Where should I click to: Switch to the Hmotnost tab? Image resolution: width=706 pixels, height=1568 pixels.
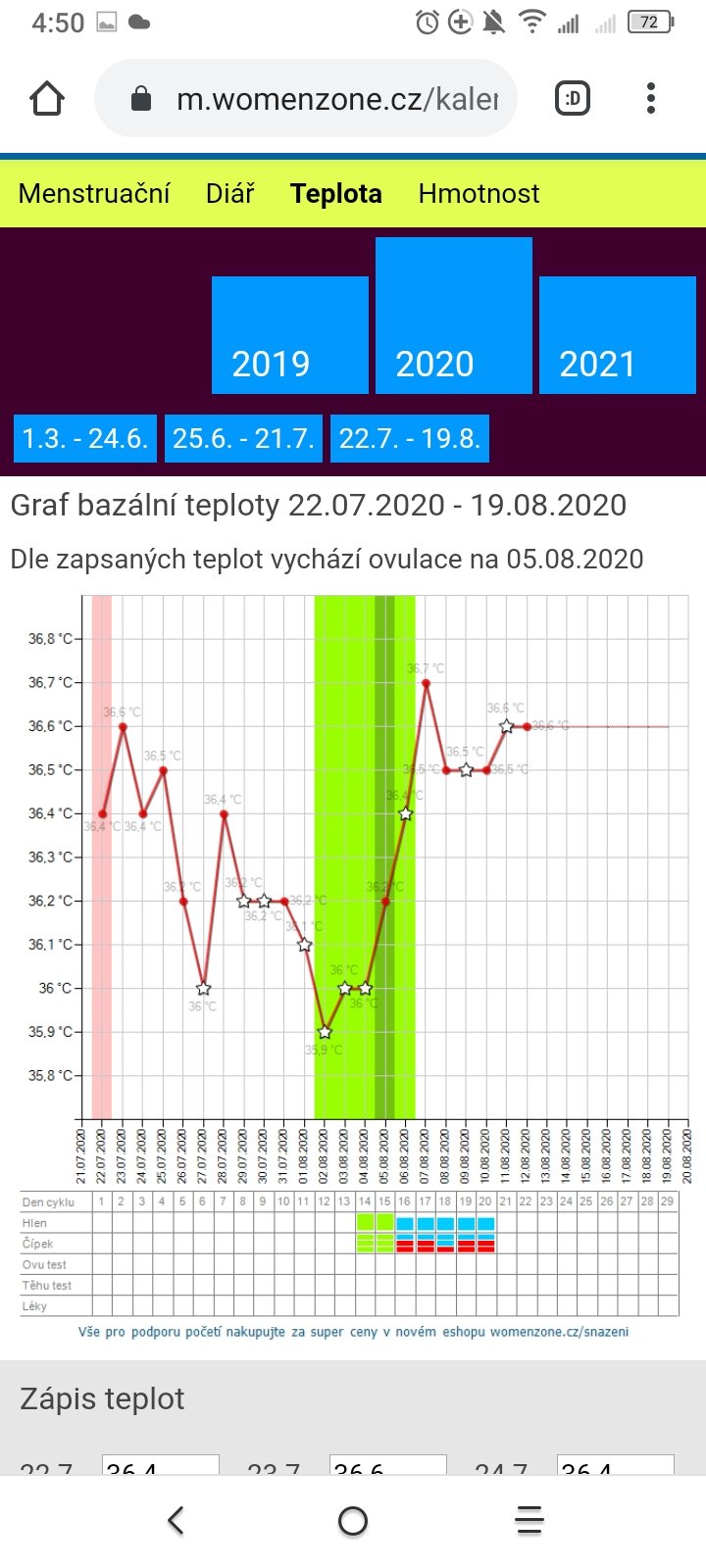tap(479, 193)
